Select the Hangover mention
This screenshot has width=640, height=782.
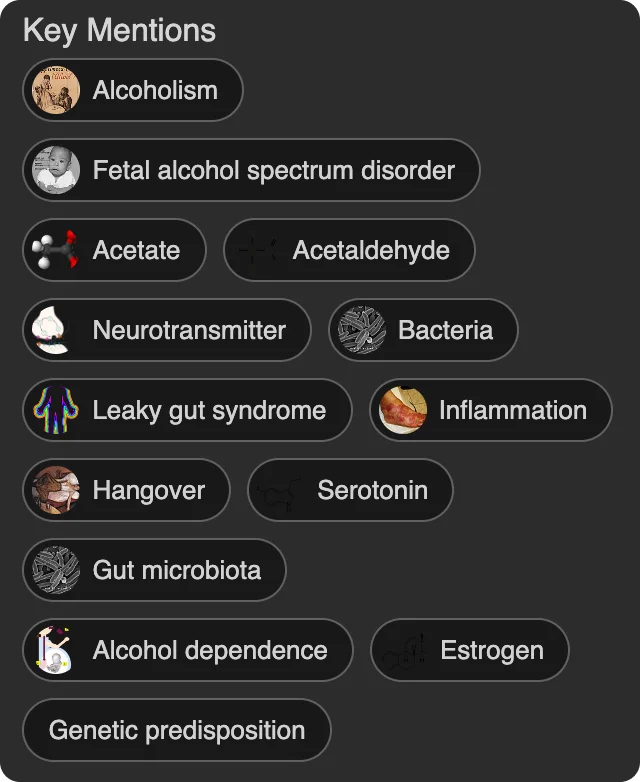126,490
